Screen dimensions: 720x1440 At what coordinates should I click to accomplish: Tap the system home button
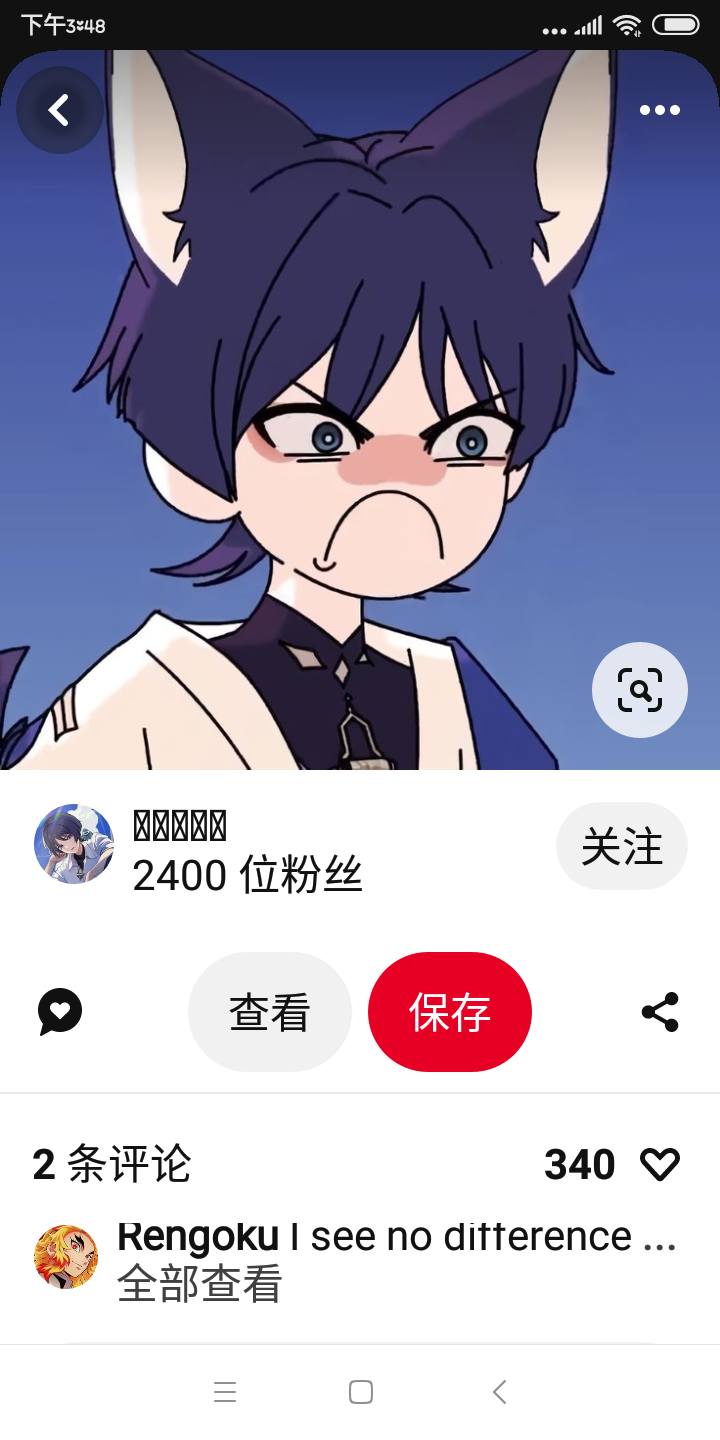(x=360, y=1392)
